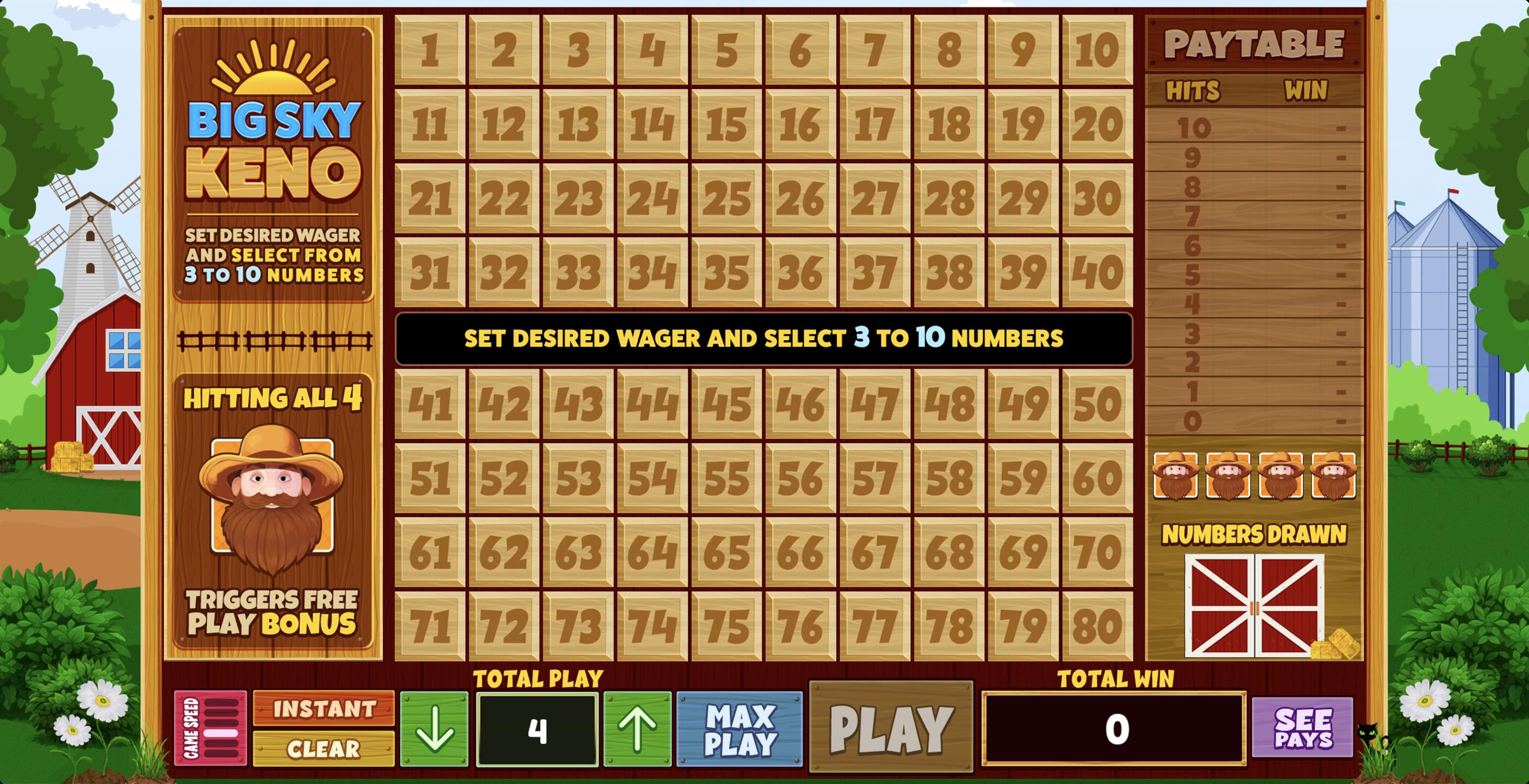The height and width of the screenshot is (784, 1529).
Task: Pick number 7 on the board
Action: coord(874,50)
